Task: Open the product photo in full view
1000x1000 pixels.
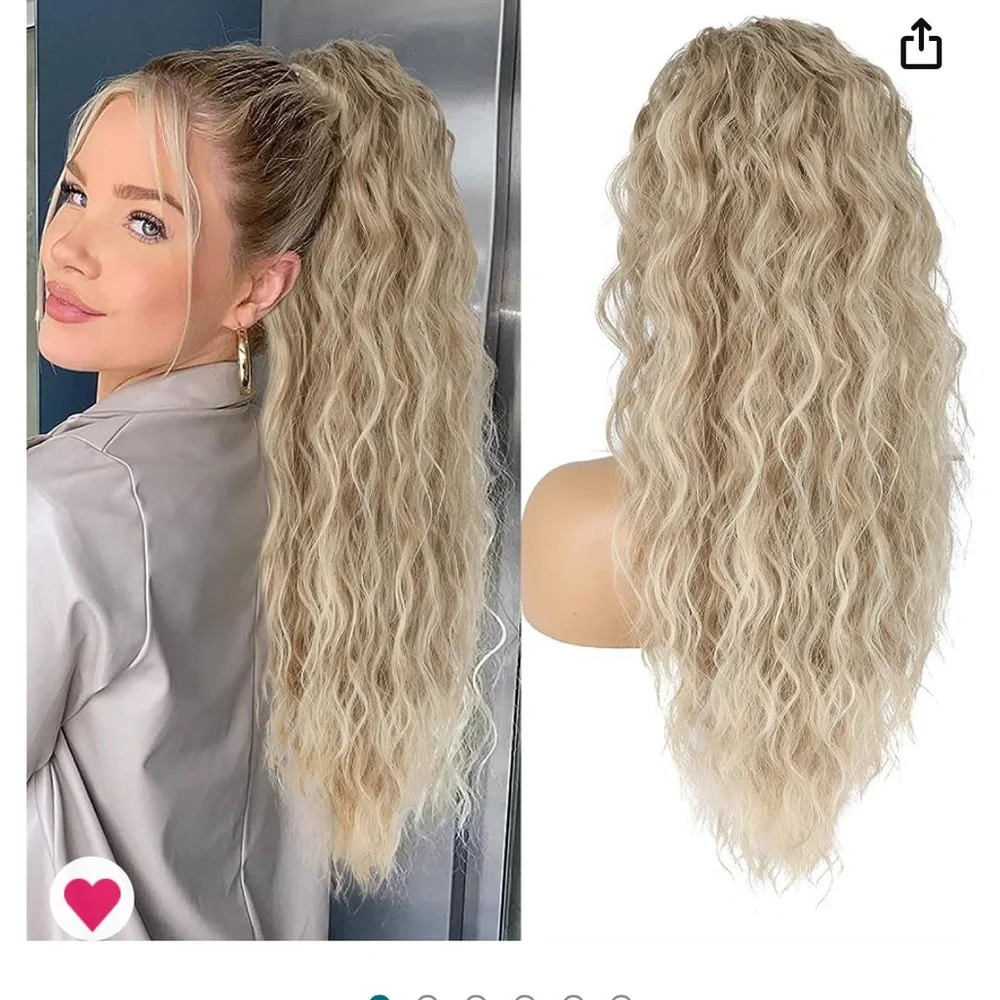Action: tap(500, 480)
